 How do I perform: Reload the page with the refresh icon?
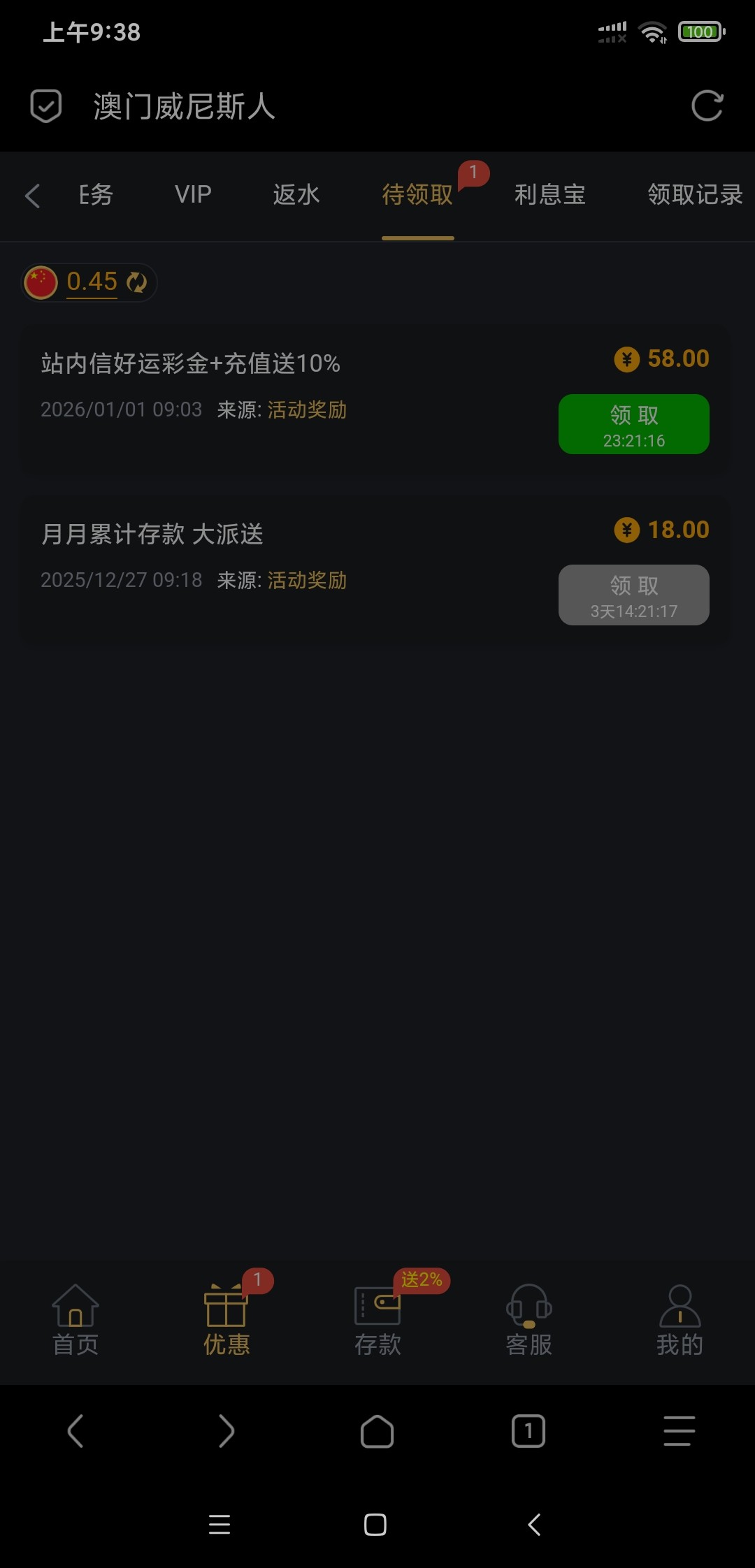[707, 106]
